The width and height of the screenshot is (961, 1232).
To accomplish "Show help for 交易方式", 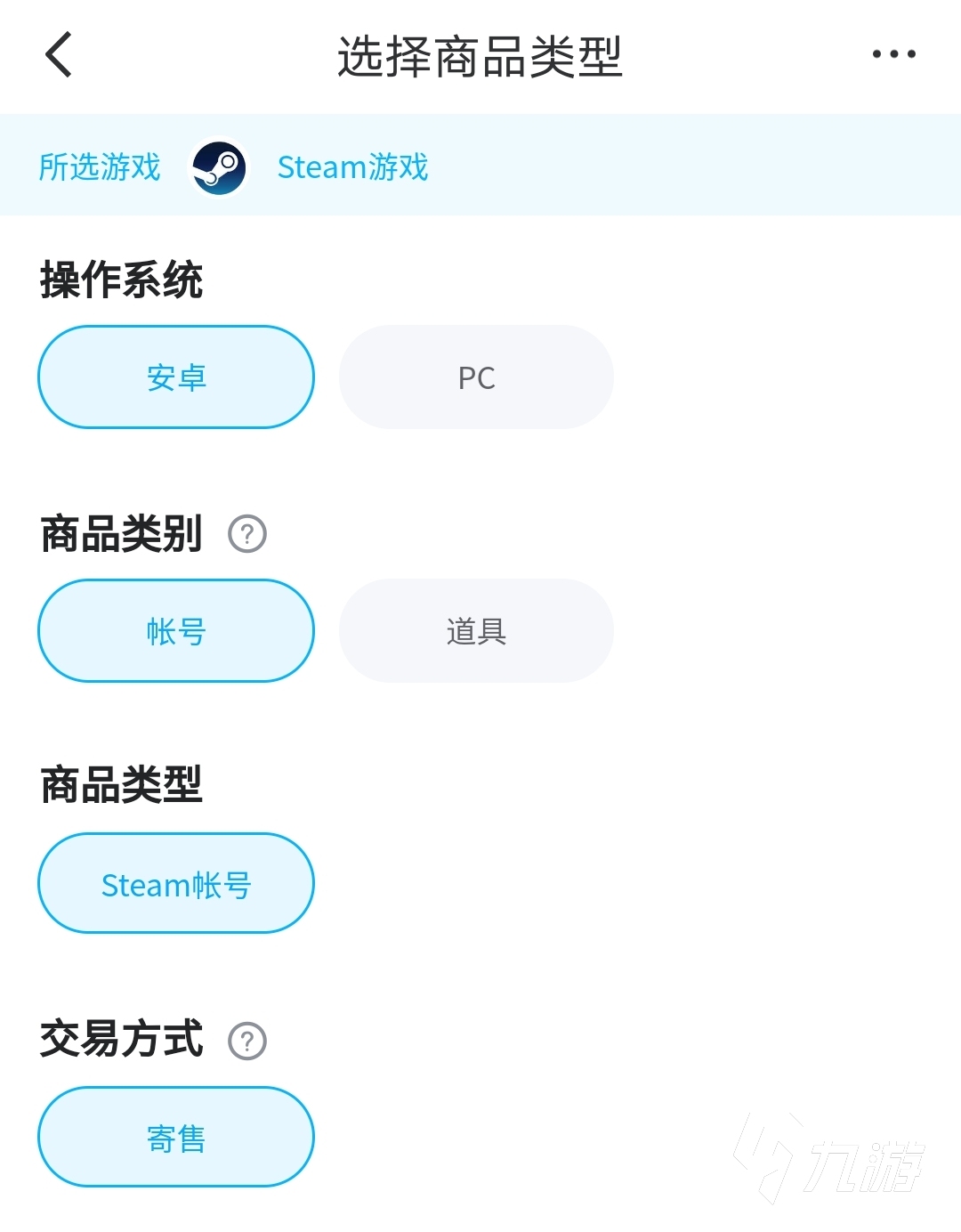I will 247,1041.
